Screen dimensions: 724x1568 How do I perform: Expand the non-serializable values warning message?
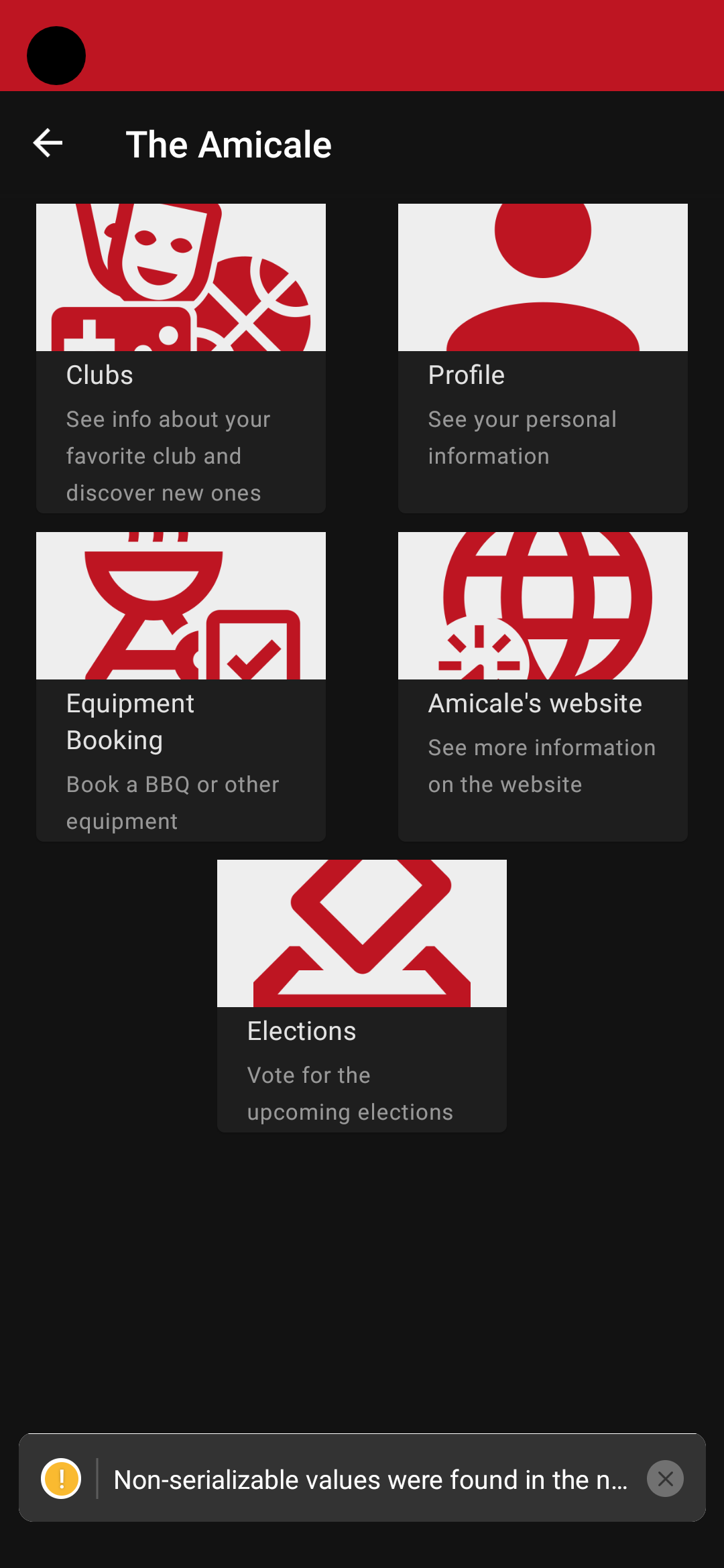point(370,1480)
